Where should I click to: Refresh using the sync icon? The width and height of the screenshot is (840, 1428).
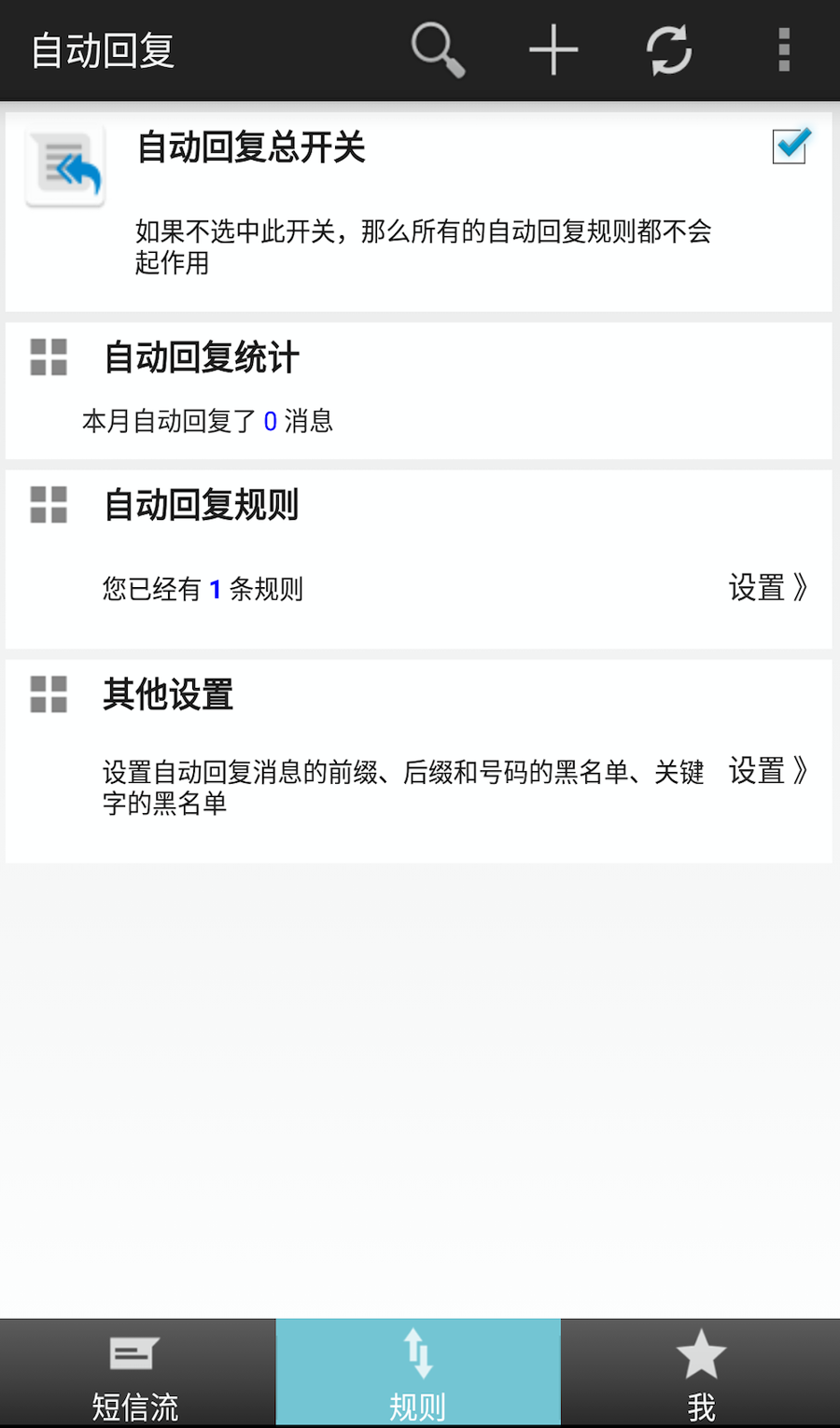click(670, 49)
